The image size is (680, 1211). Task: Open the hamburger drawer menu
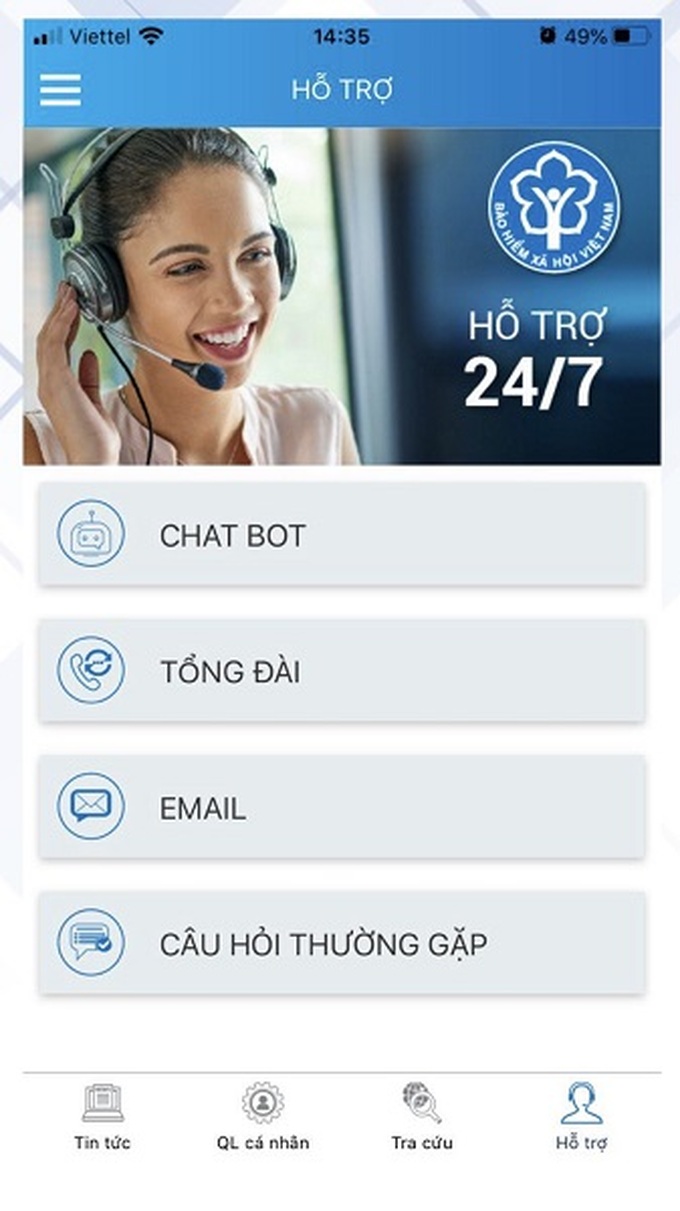tap(60, 90)
